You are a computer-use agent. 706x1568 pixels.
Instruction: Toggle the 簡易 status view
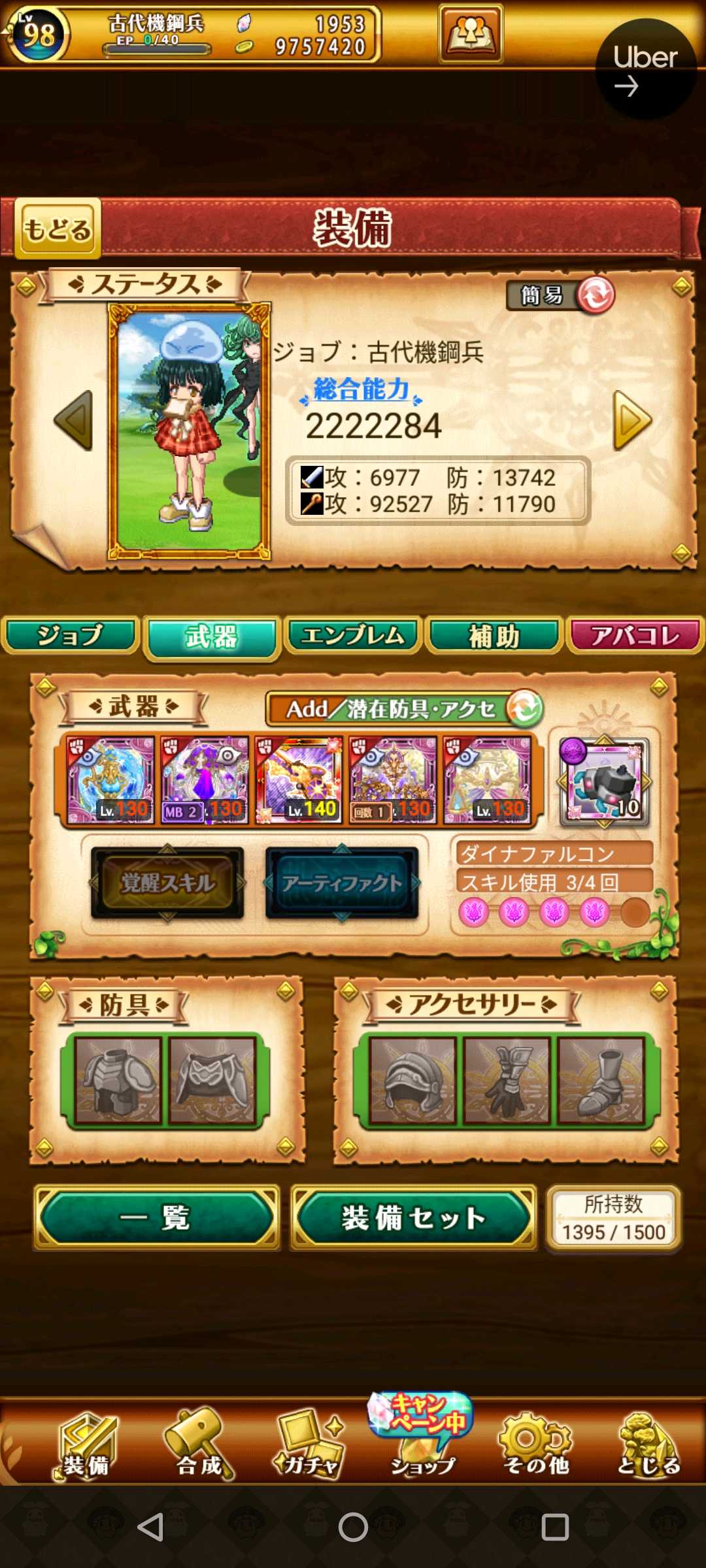560,295
